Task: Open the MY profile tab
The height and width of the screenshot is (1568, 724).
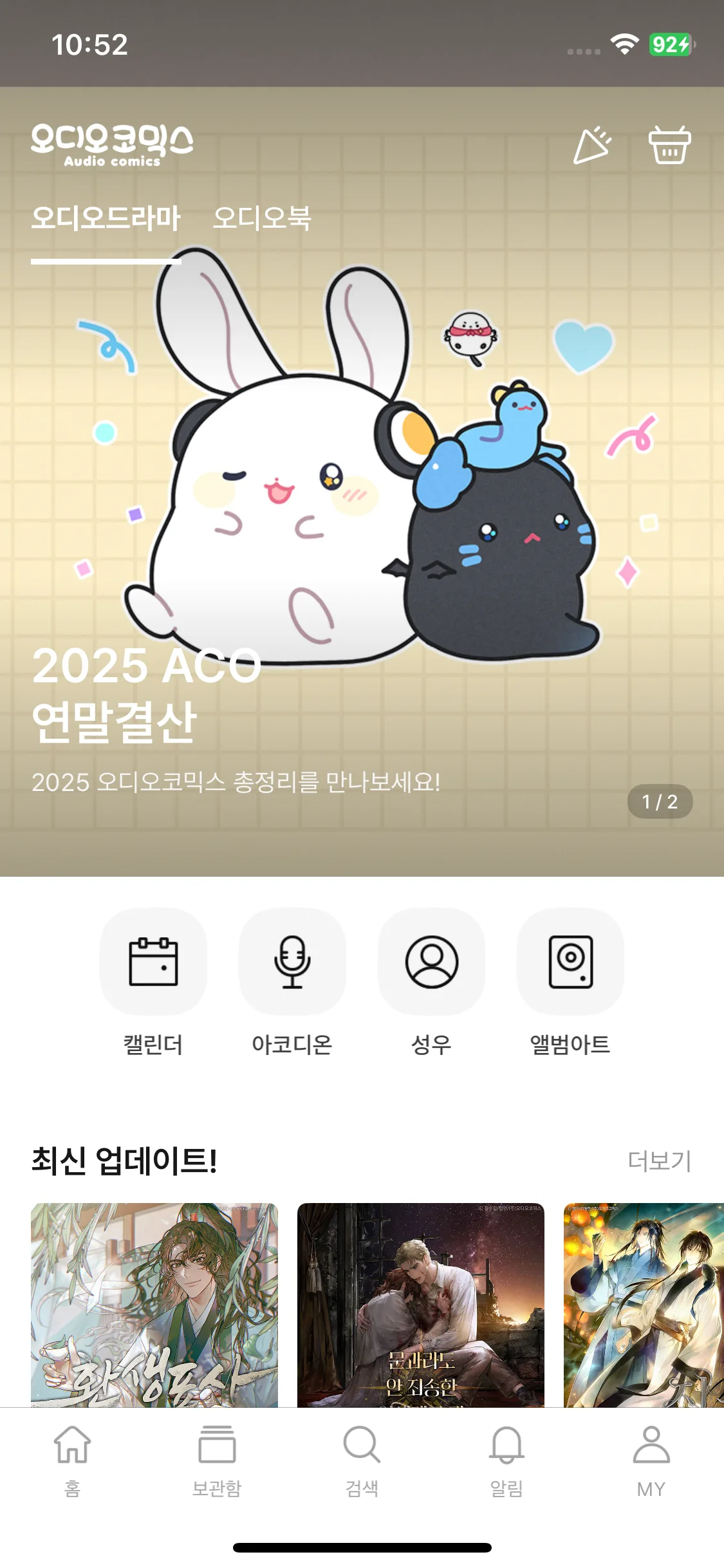Action: [651, 1458]
